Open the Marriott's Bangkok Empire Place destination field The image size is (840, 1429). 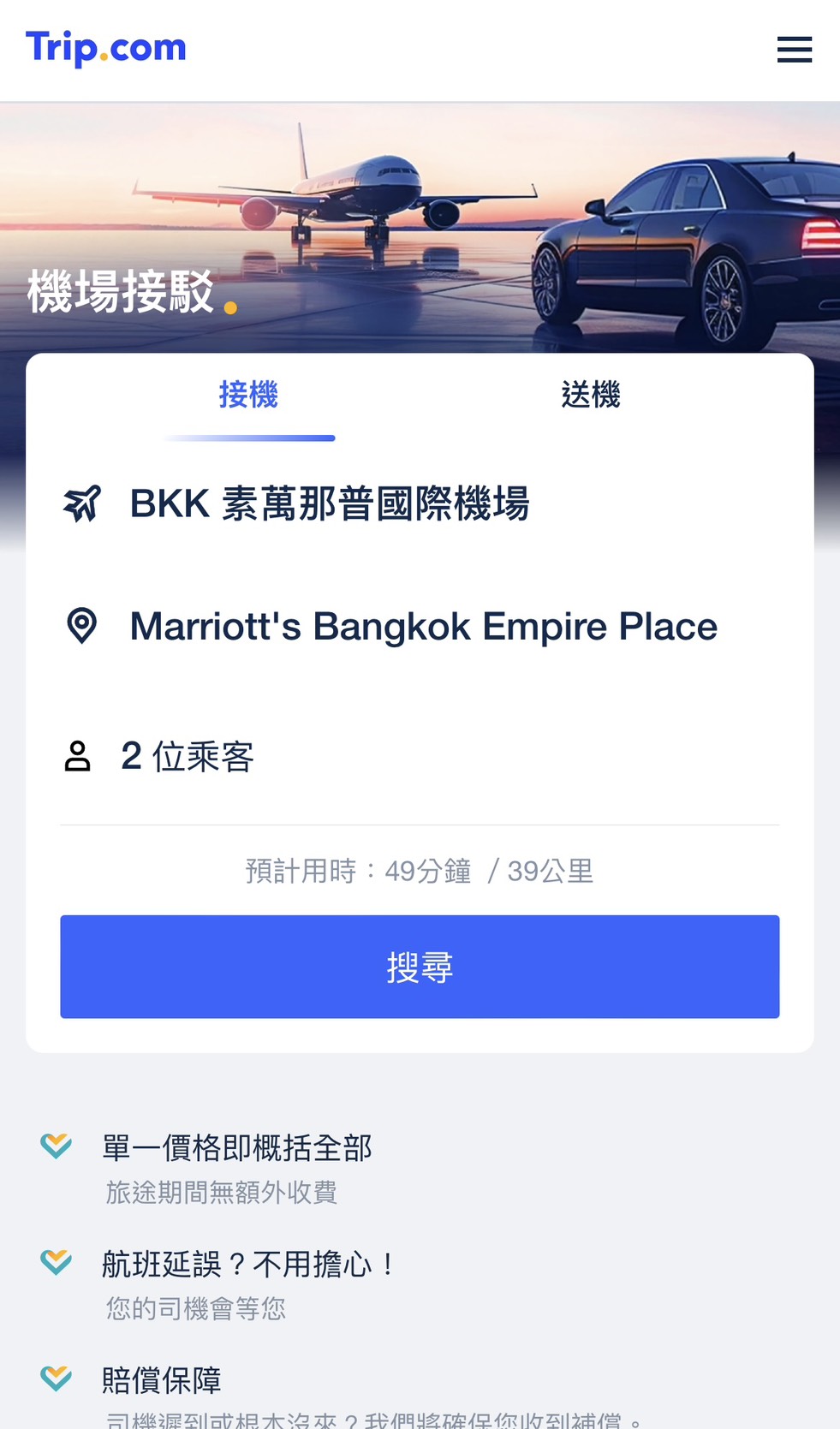[x=423, y=626]
